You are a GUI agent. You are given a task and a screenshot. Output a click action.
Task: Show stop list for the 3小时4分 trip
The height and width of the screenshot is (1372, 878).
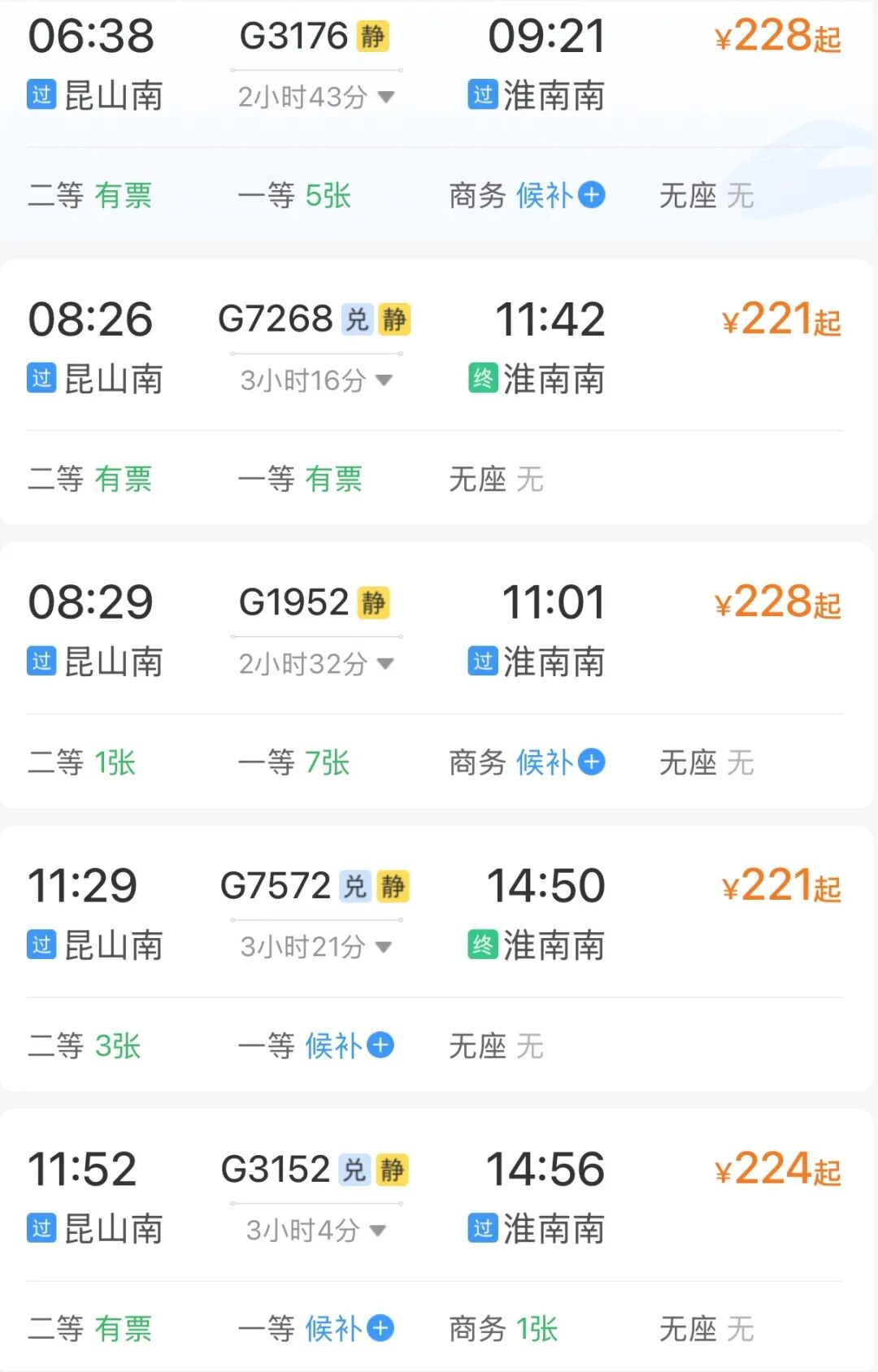(315, 1231)
